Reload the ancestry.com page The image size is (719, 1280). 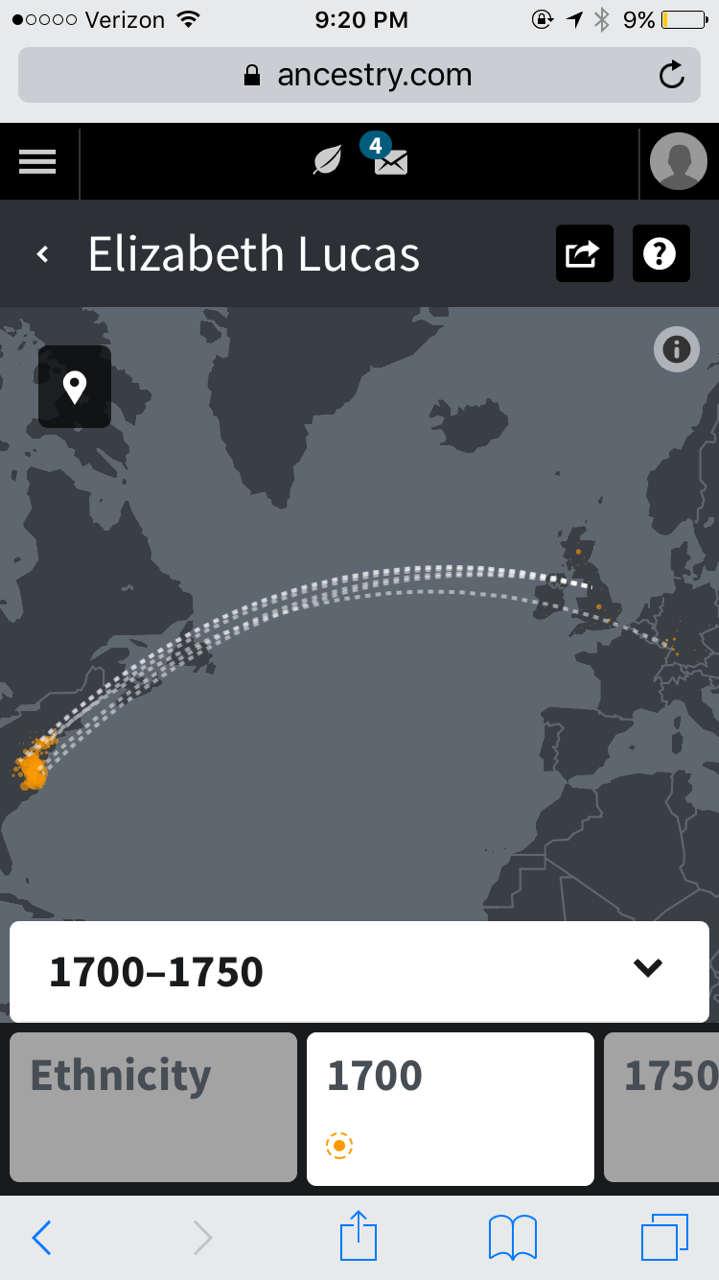672,75
